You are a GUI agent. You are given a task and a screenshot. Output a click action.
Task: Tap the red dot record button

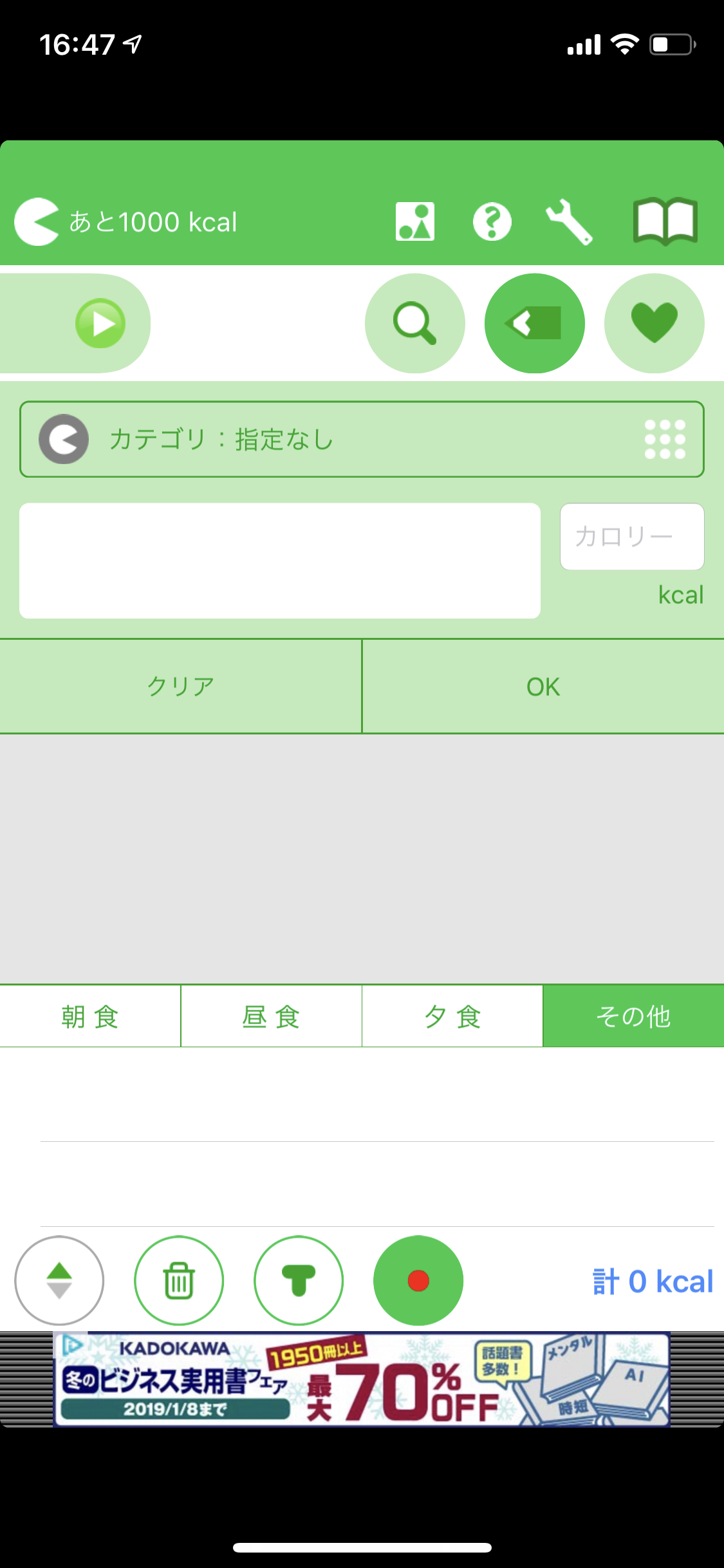click(x=418, y=1280)
